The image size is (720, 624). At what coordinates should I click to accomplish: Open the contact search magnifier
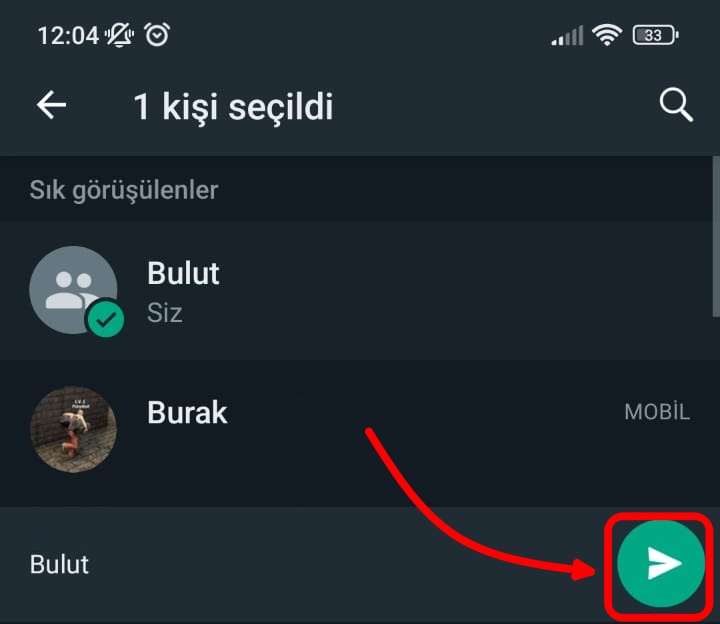tap(676, 105)
